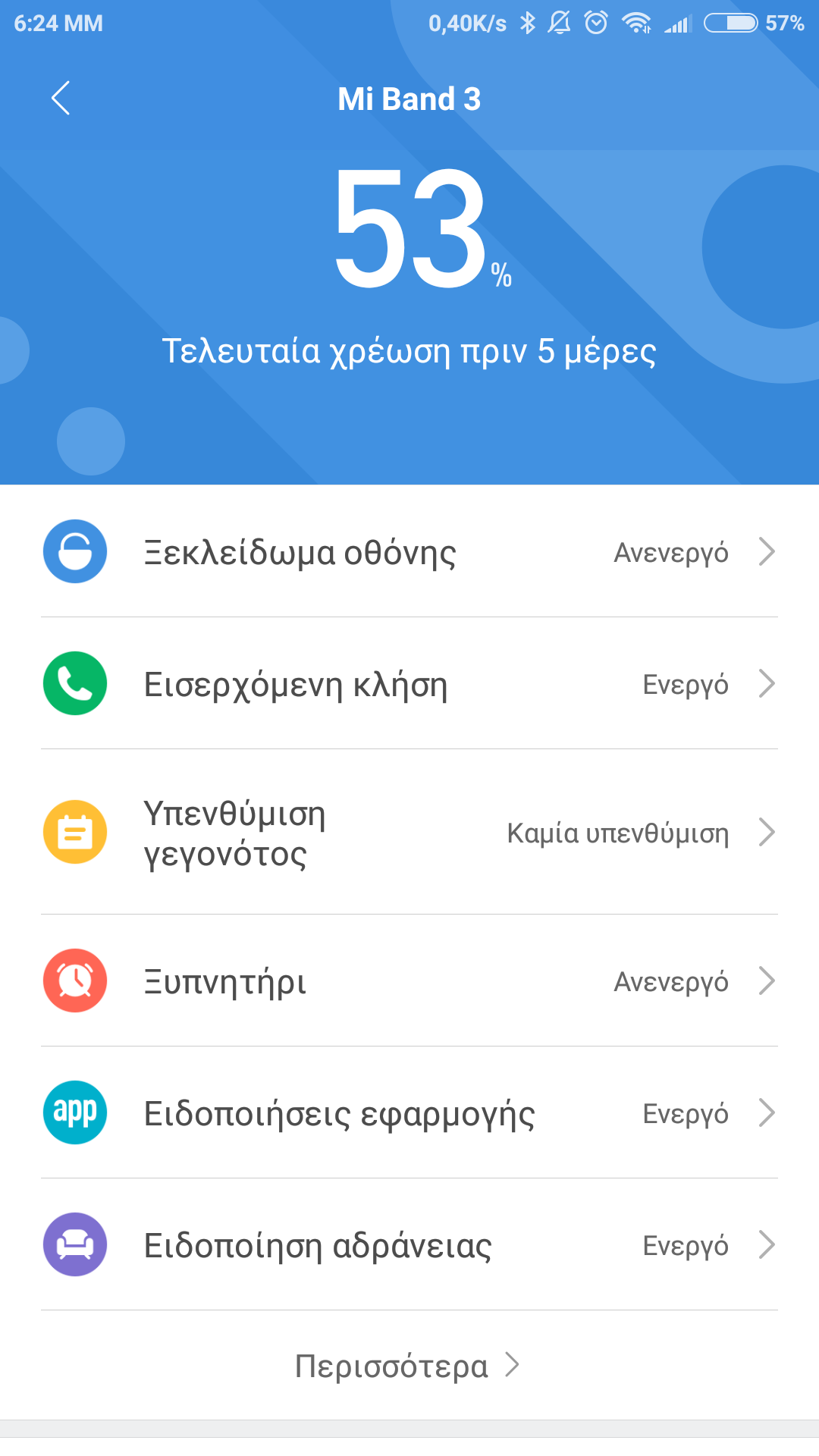Go back from Mi Band 3 screen
This screenshot has width=819, height=1456.
click(x=61, y=98)
